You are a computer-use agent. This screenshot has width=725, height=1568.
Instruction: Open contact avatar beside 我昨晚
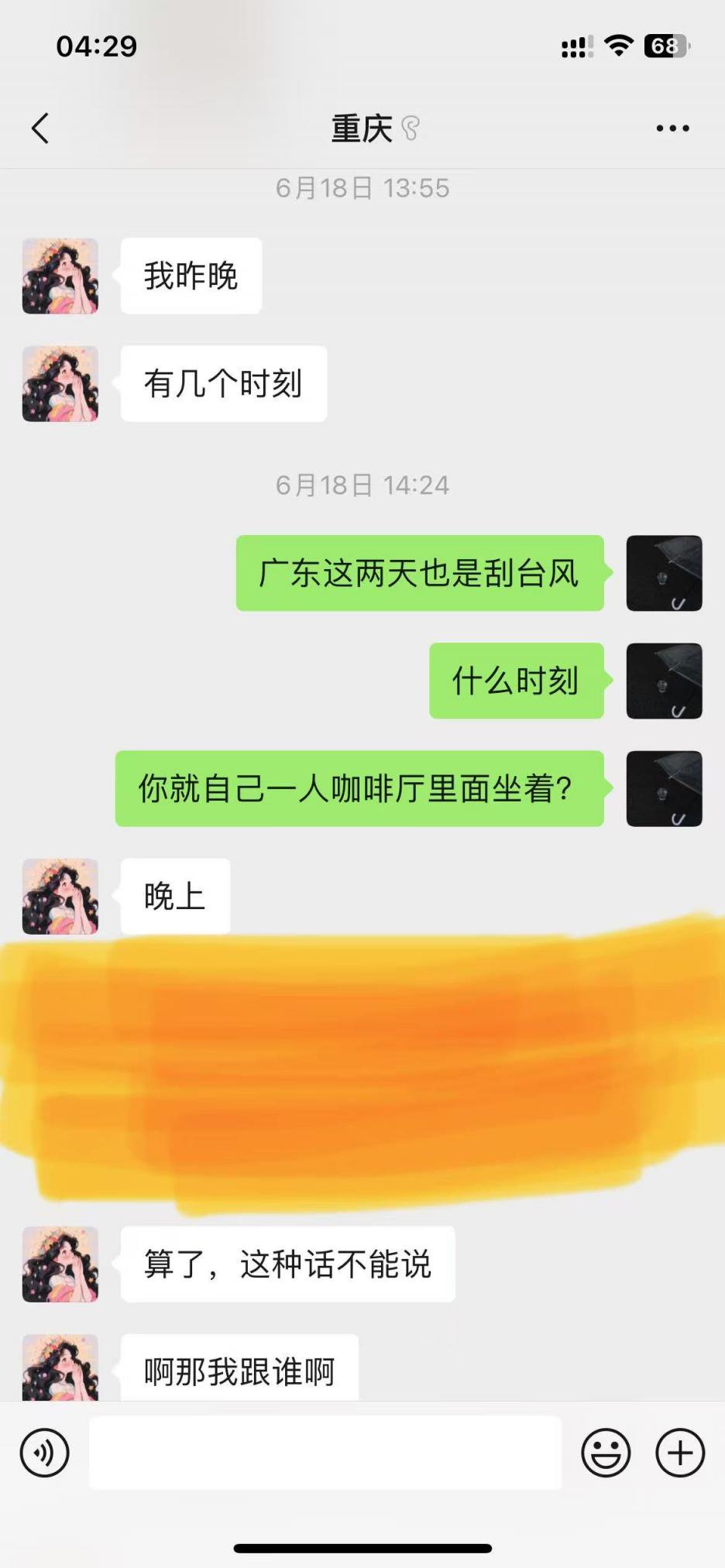[60, 276]
